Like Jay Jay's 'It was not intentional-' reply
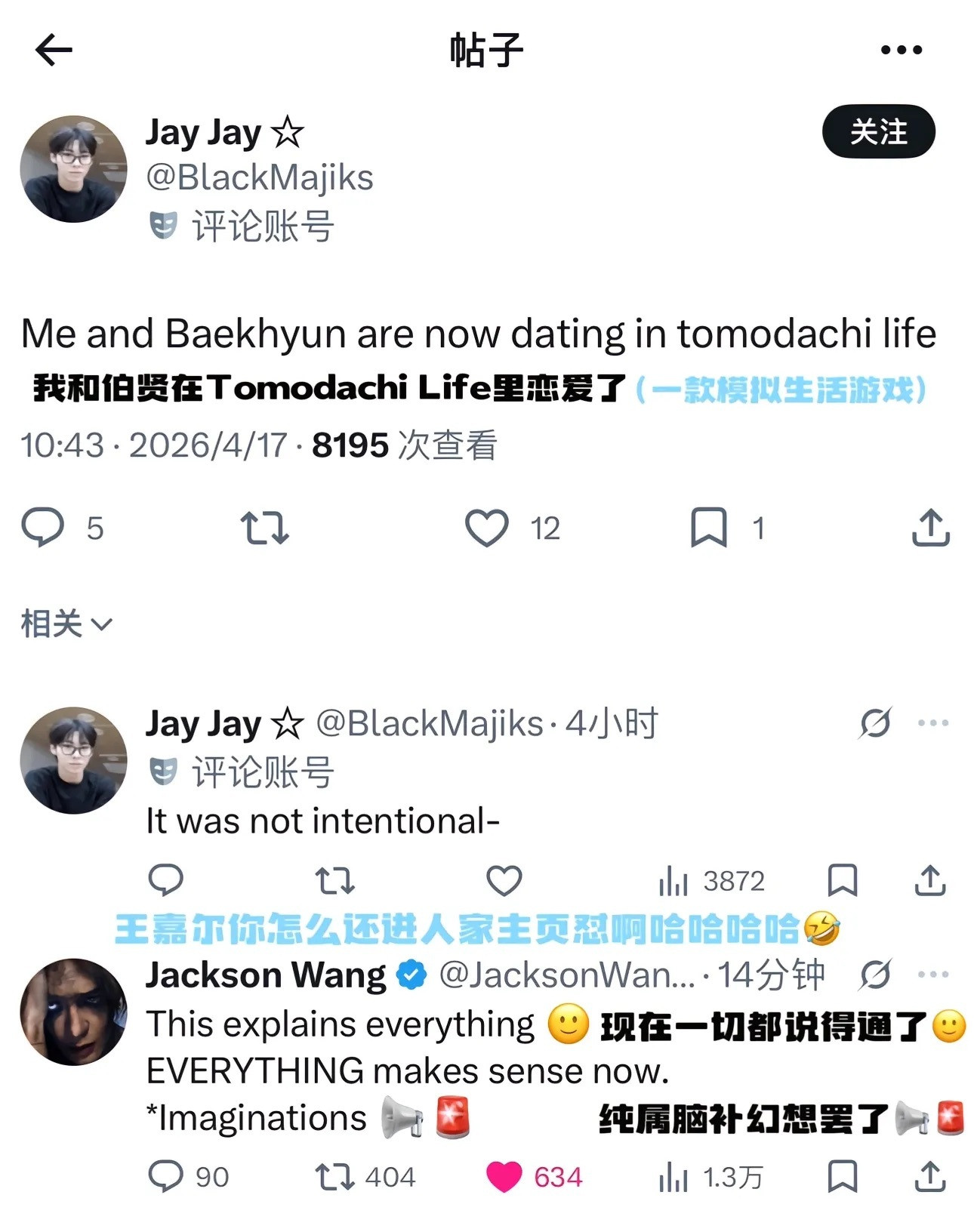Viewport: 974px width, 1232px height. pos(504,880)
